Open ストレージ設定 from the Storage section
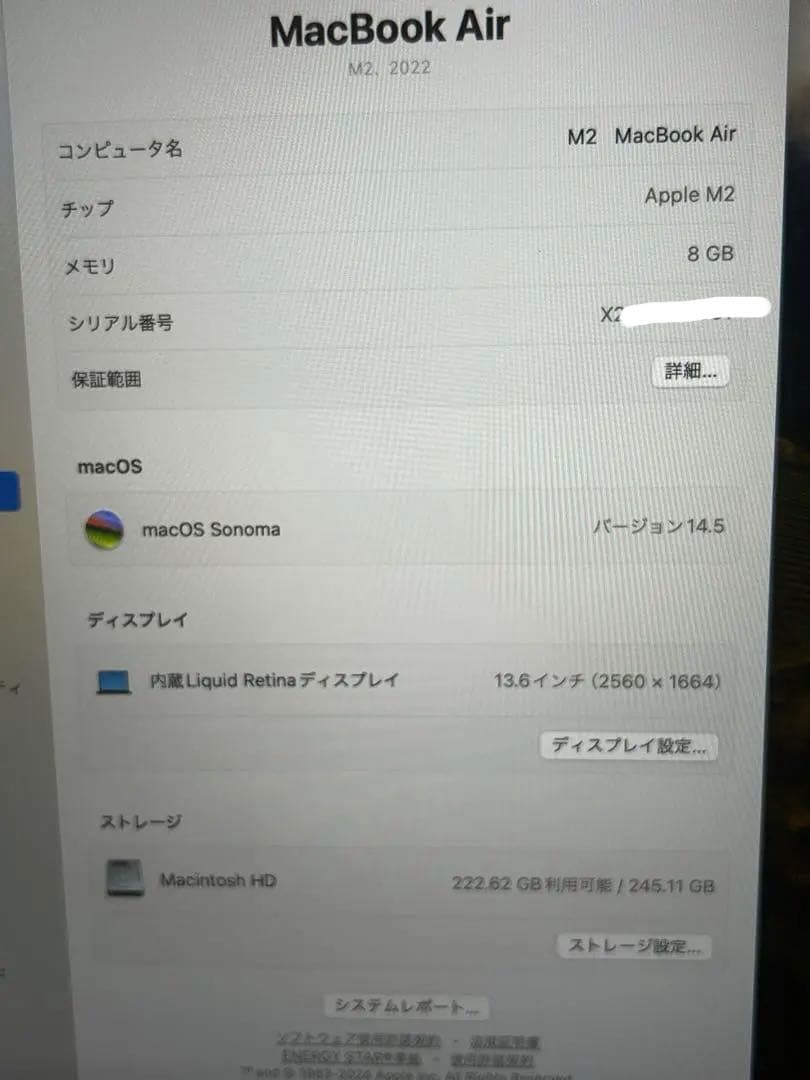Screen dimensions: 810x1080 633,947
